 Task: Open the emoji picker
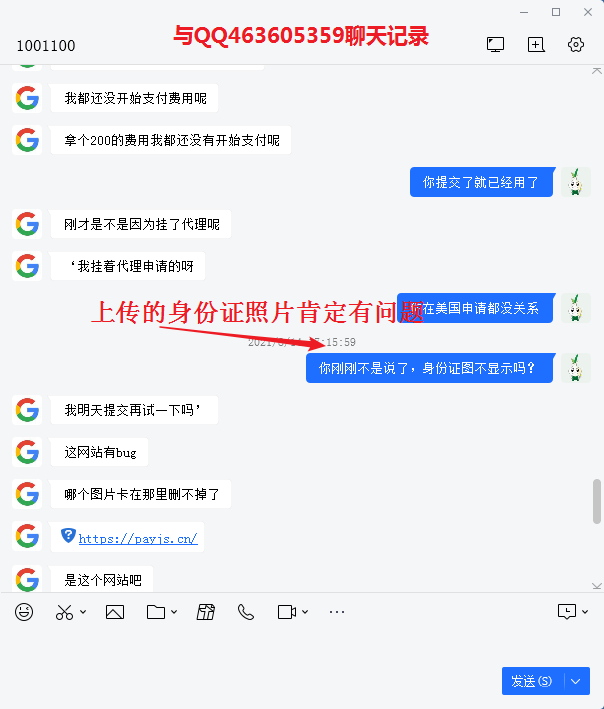click(24, 612)
